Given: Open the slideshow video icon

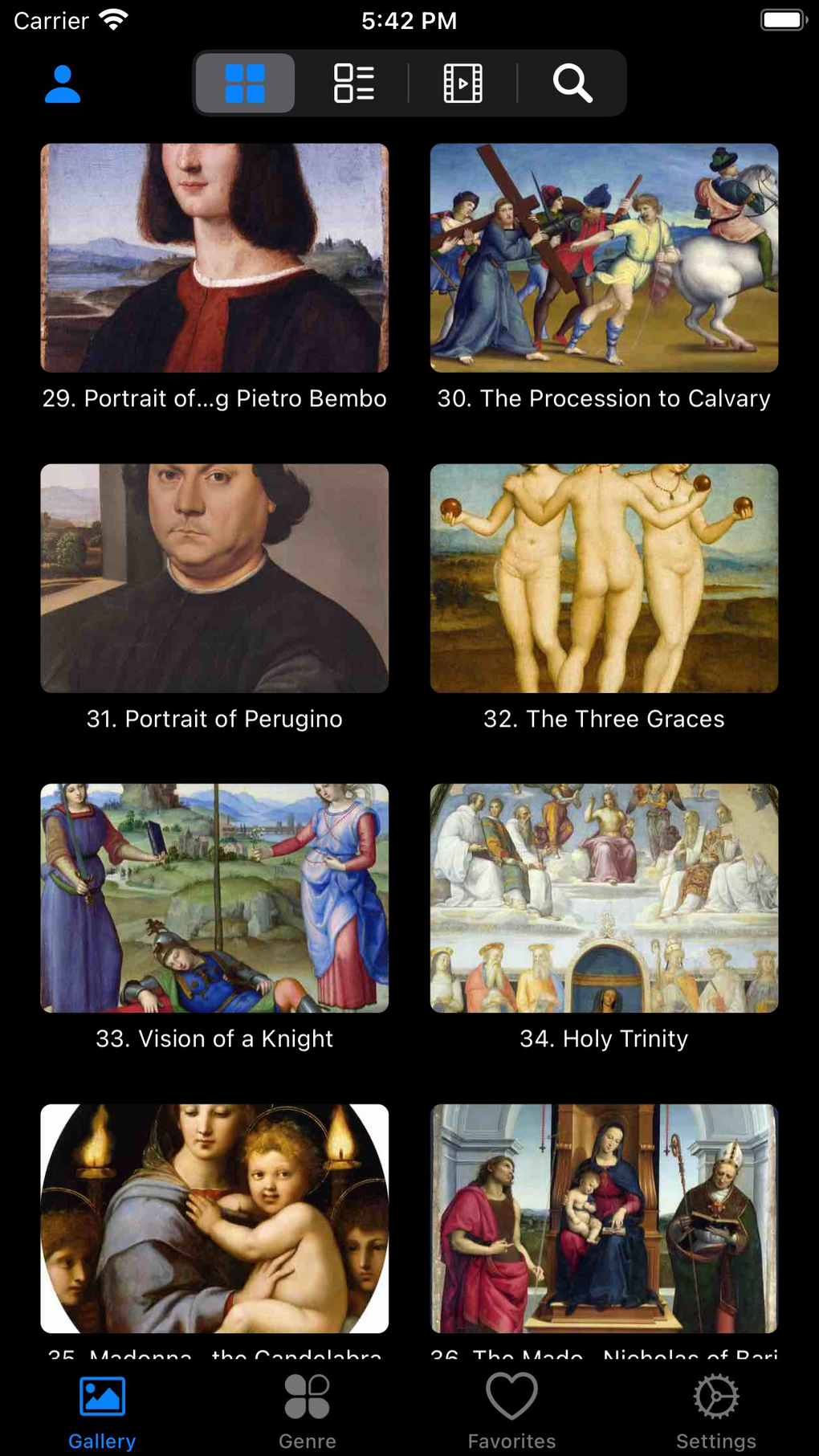Looking at the screenshot, I should 462,81.
